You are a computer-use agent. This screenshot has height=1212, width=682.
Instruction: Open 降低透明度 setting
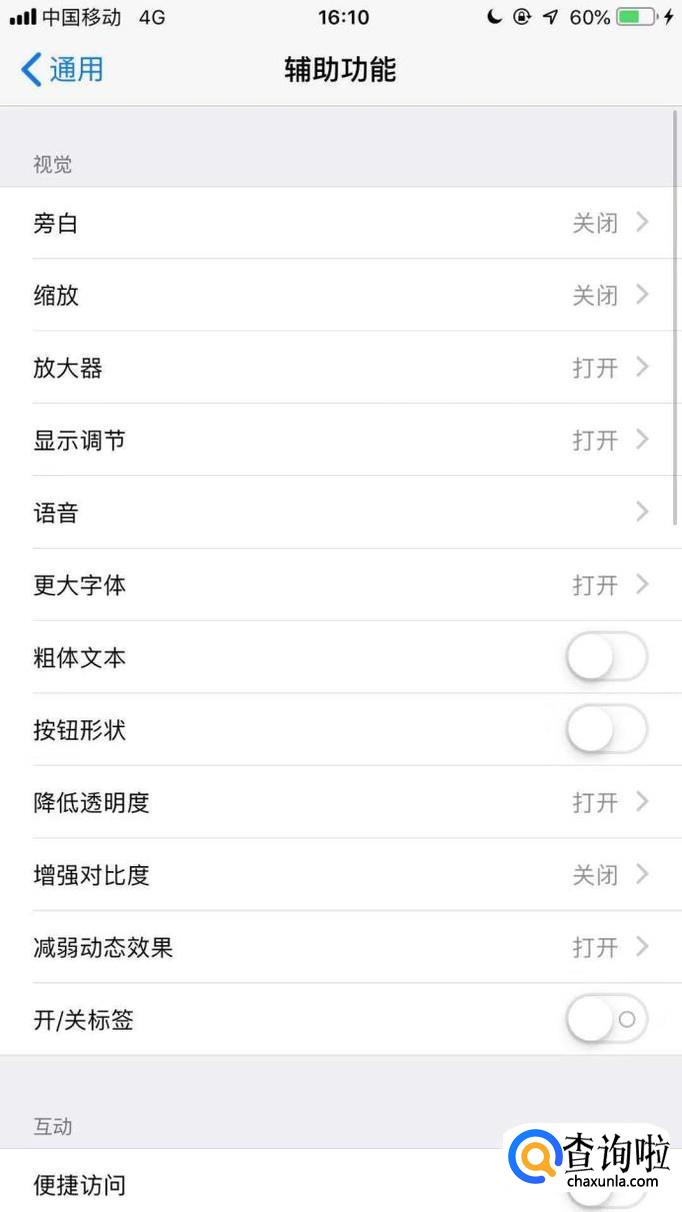[x=340, y=802]
